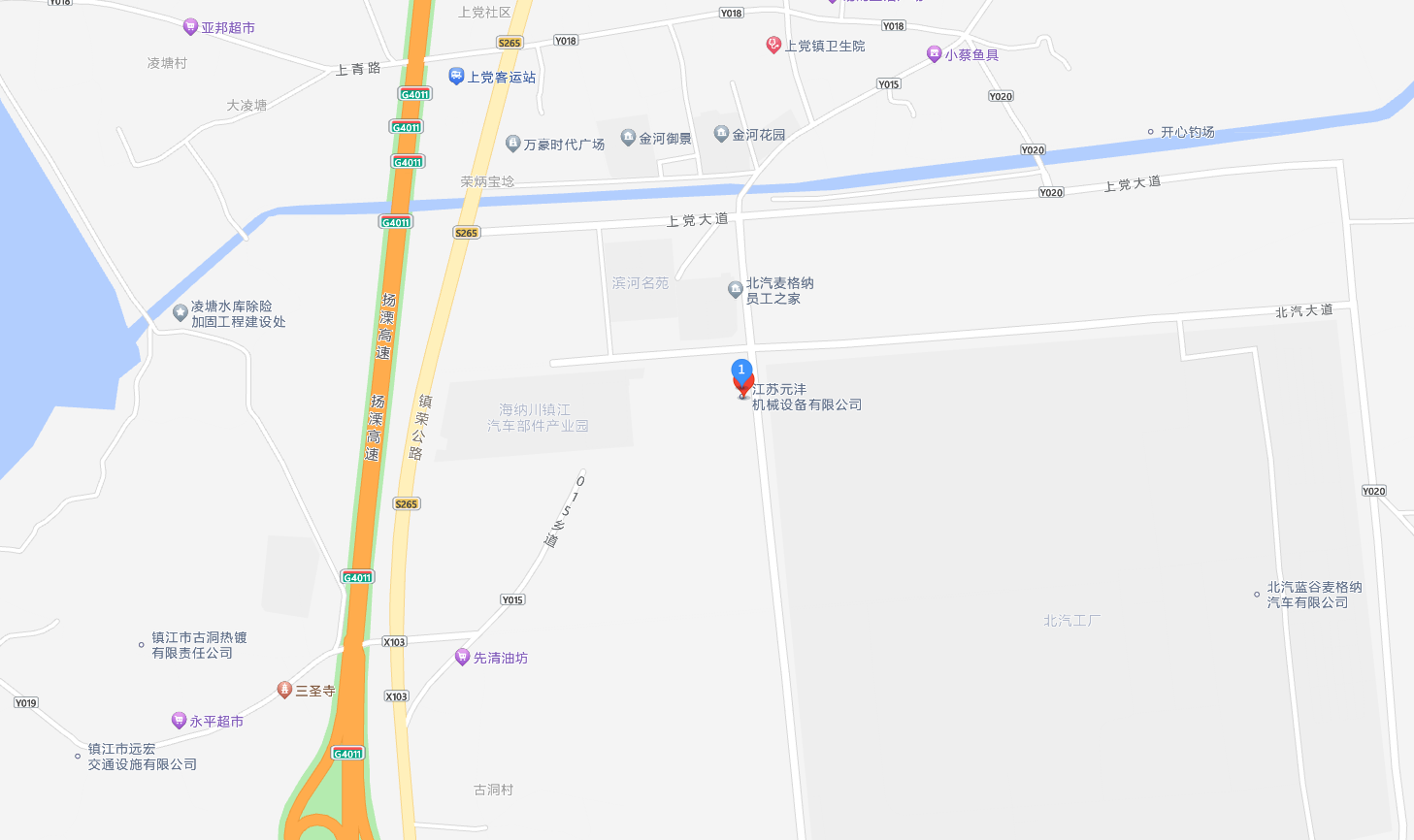
Task: Select the 北汽麦格纳员工之家 marker
Action: (736, 289)
